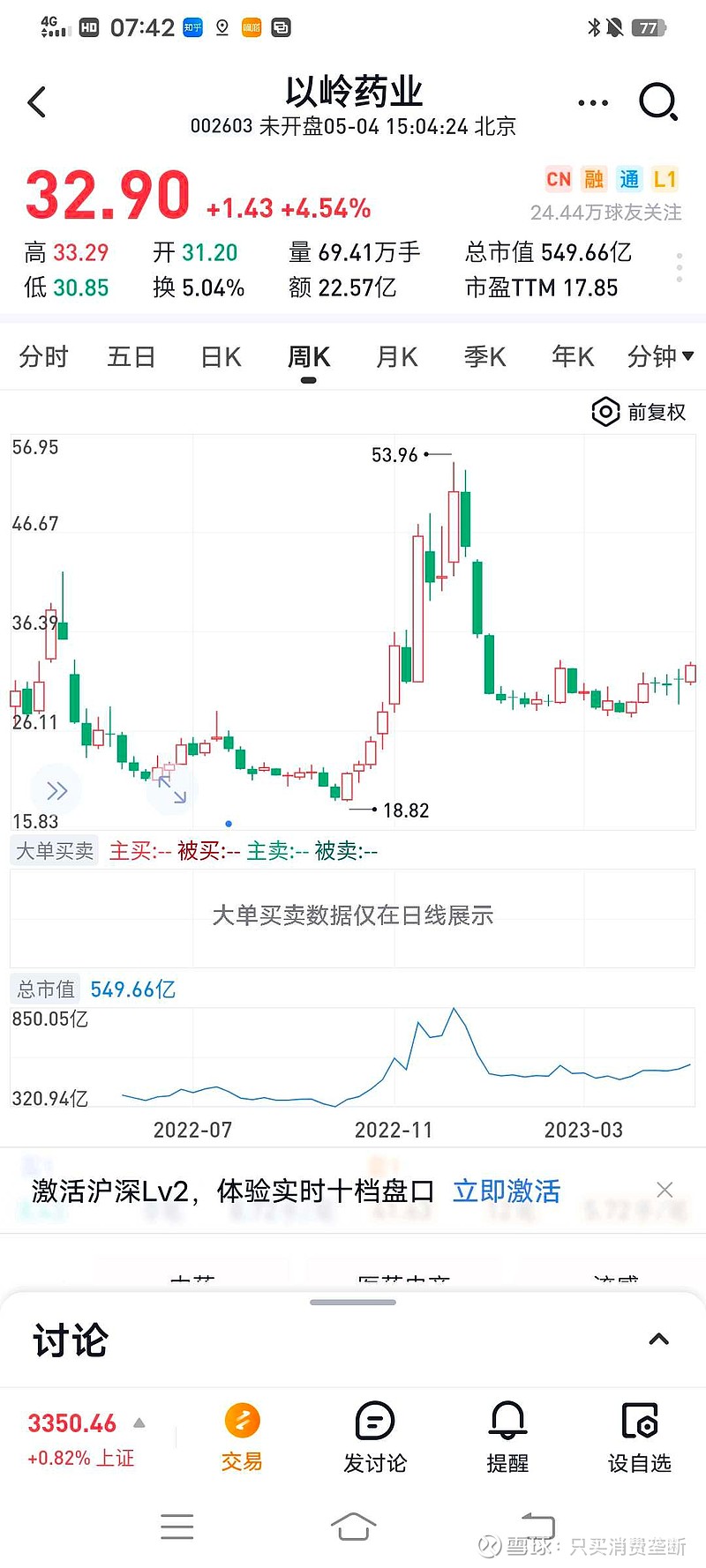Open the 前复权 adjustment setting
Image resolution: width=706 pixels, height=1568 pixels.
coord(639,412)
